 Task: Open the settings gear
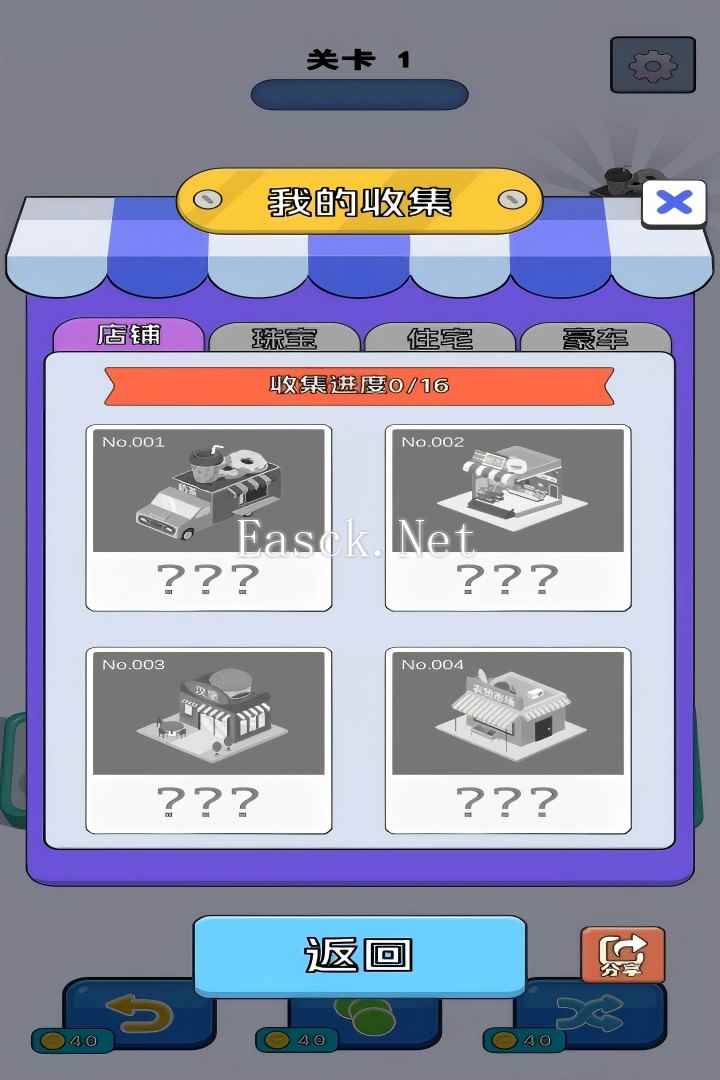pyautogui.click(x=652, y=65)
